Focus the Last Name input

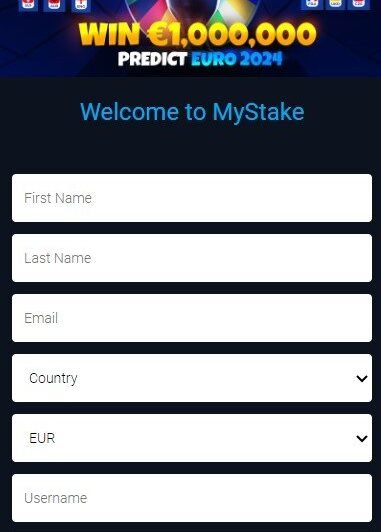192,258
